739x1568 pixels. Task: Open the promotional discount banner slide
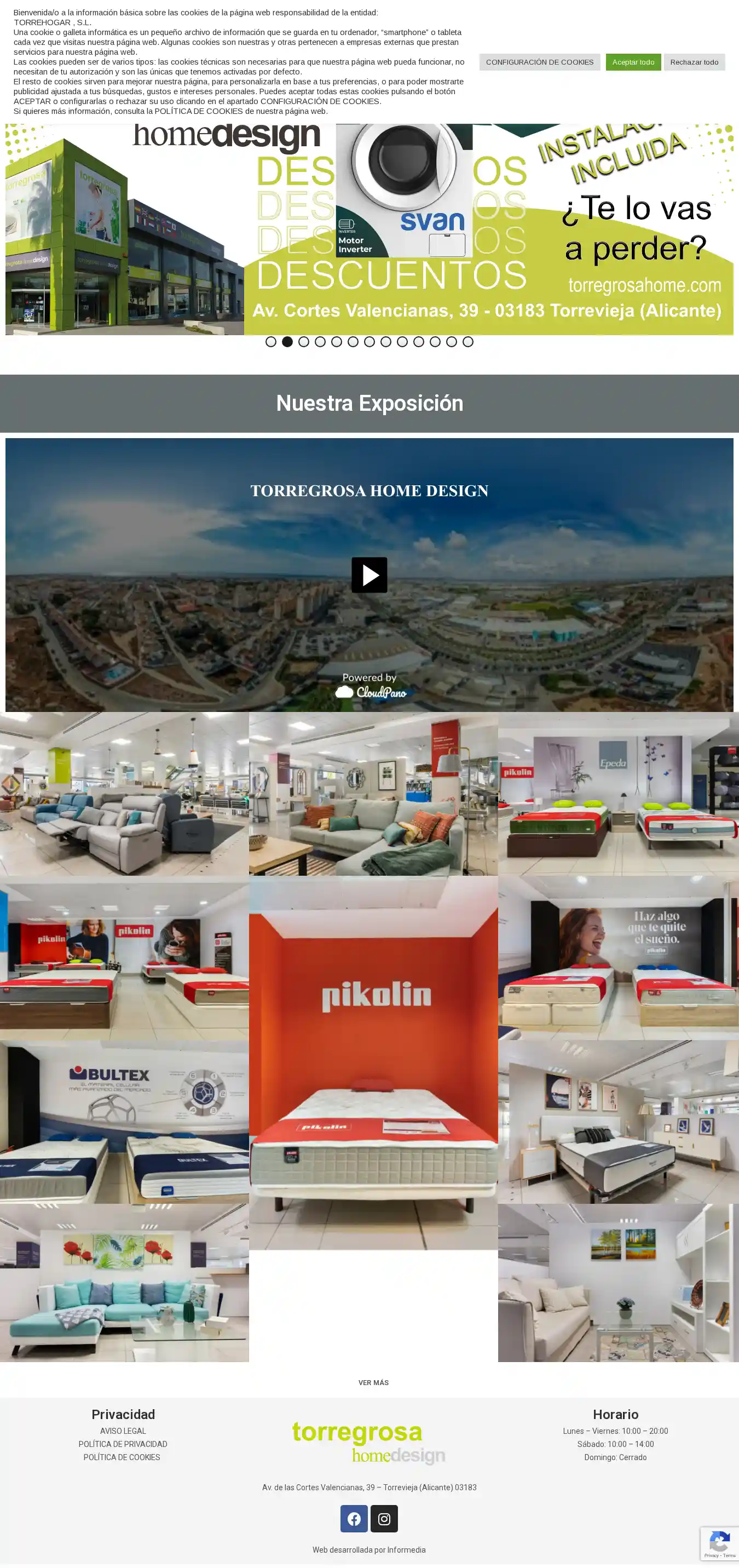tap(369, 229)
